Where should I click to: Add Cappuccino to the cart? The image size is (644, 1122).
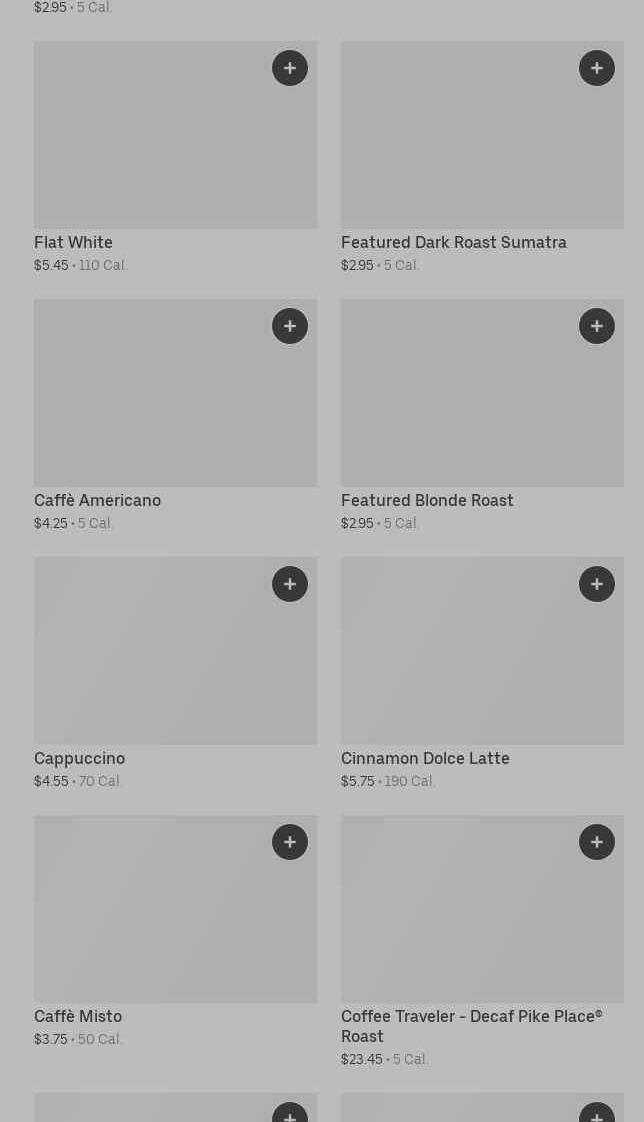point(290,584)
